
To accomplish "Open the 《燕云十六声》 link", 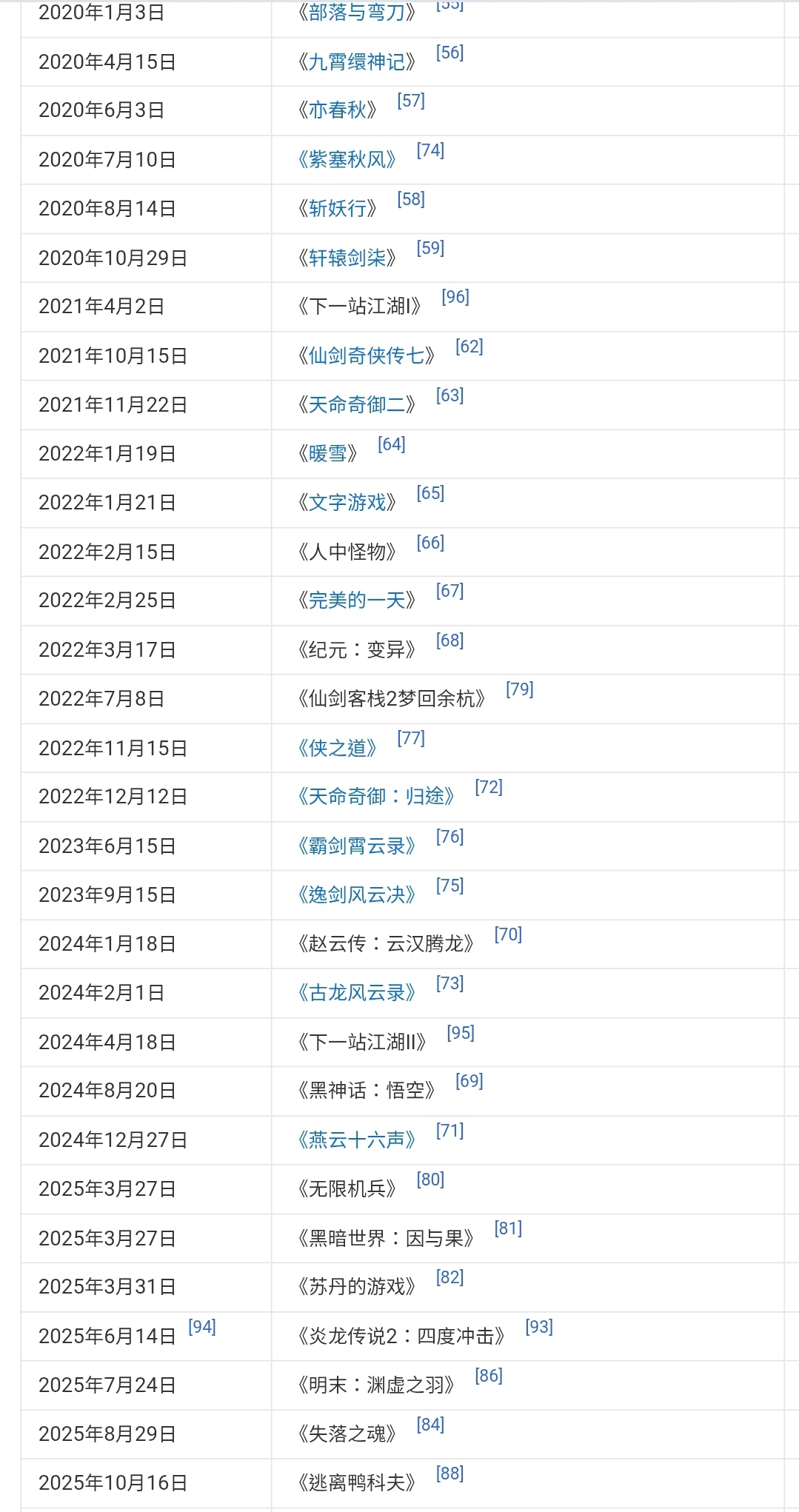I will pos(356,1140).
